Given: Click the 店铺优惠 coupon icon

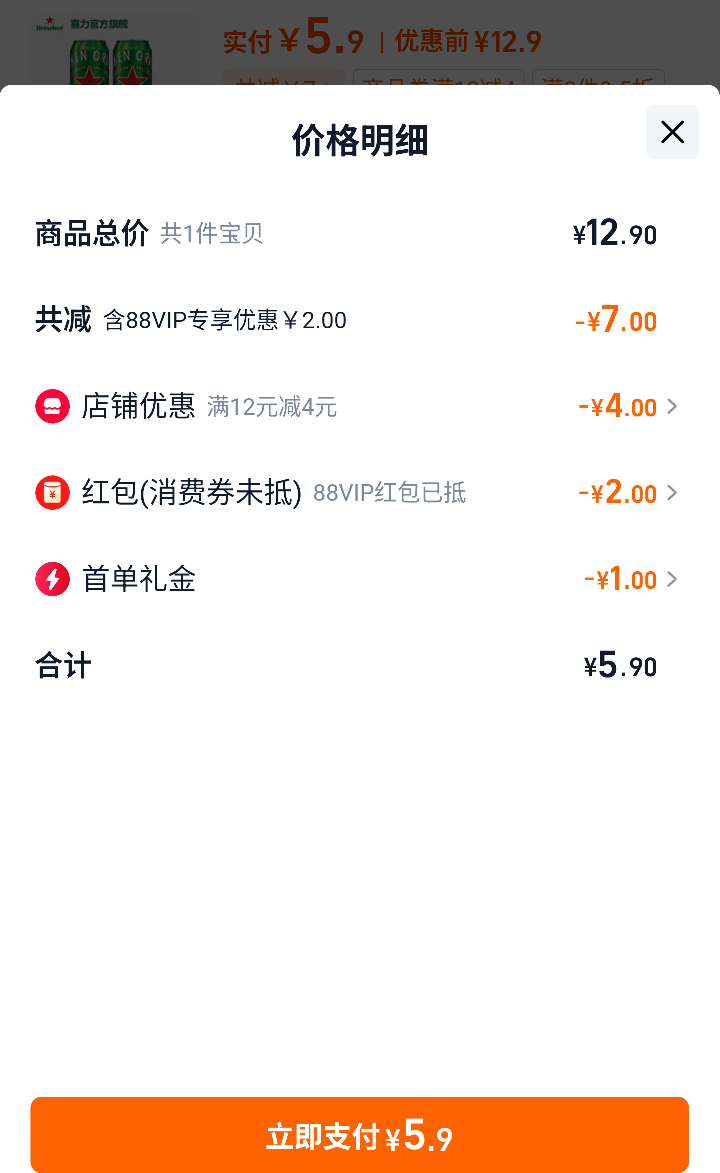Looking at the screenshot, I should click(52, 406).
